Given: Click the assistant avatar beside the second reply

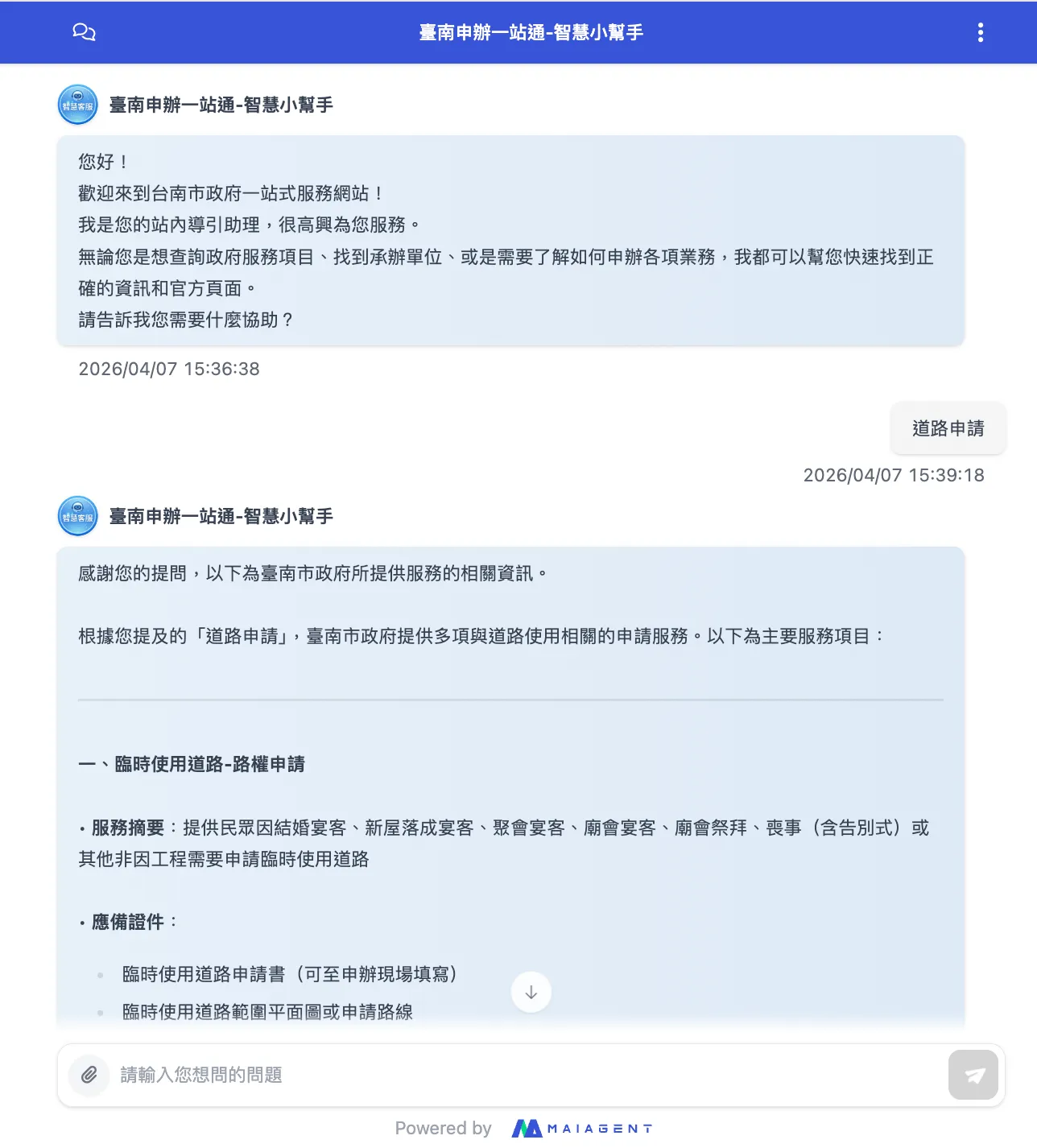Looking at the screenshot, I should [x=76, y=515].
